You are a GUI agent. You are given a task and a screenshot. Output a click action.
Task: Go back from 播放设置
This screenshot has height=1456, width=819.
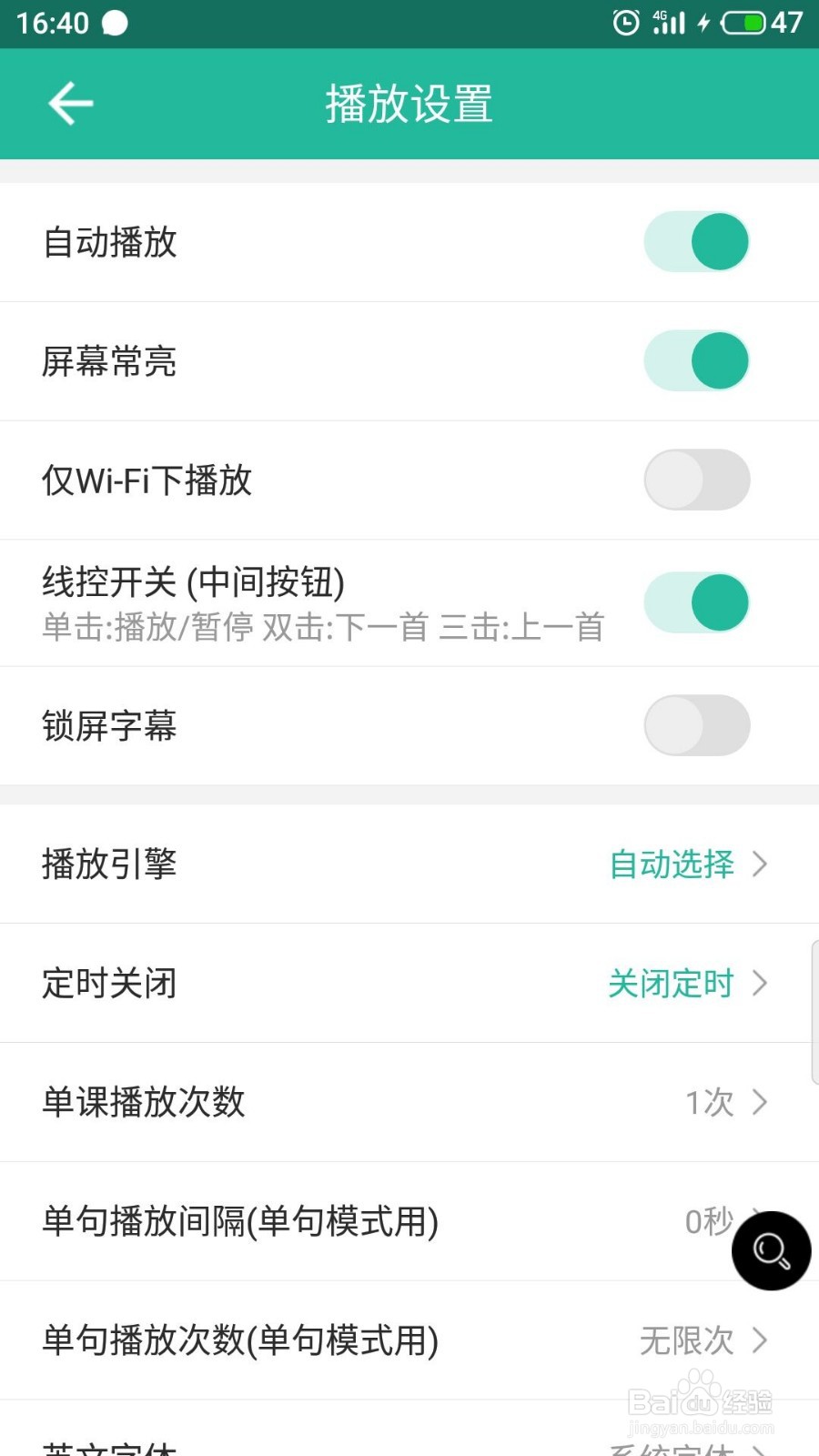pyautogui.click(x=71, y=103)
